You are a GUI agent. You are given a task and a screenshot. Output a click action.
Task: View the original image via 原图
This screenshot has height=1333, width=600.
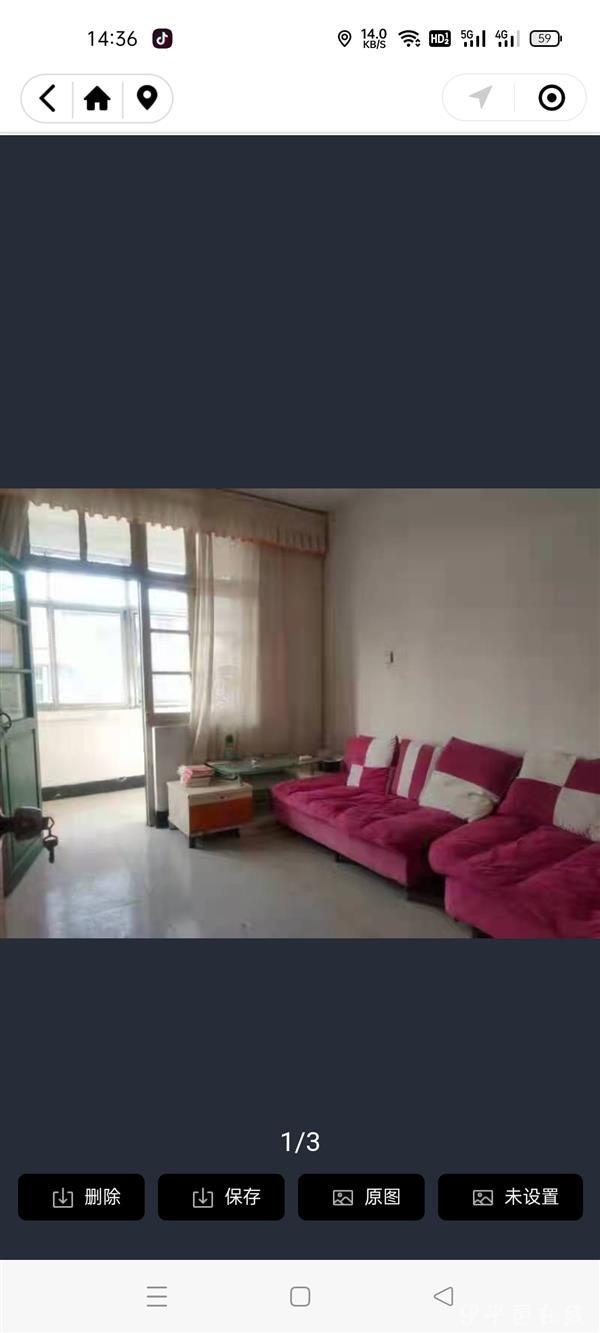point(361,1197)
